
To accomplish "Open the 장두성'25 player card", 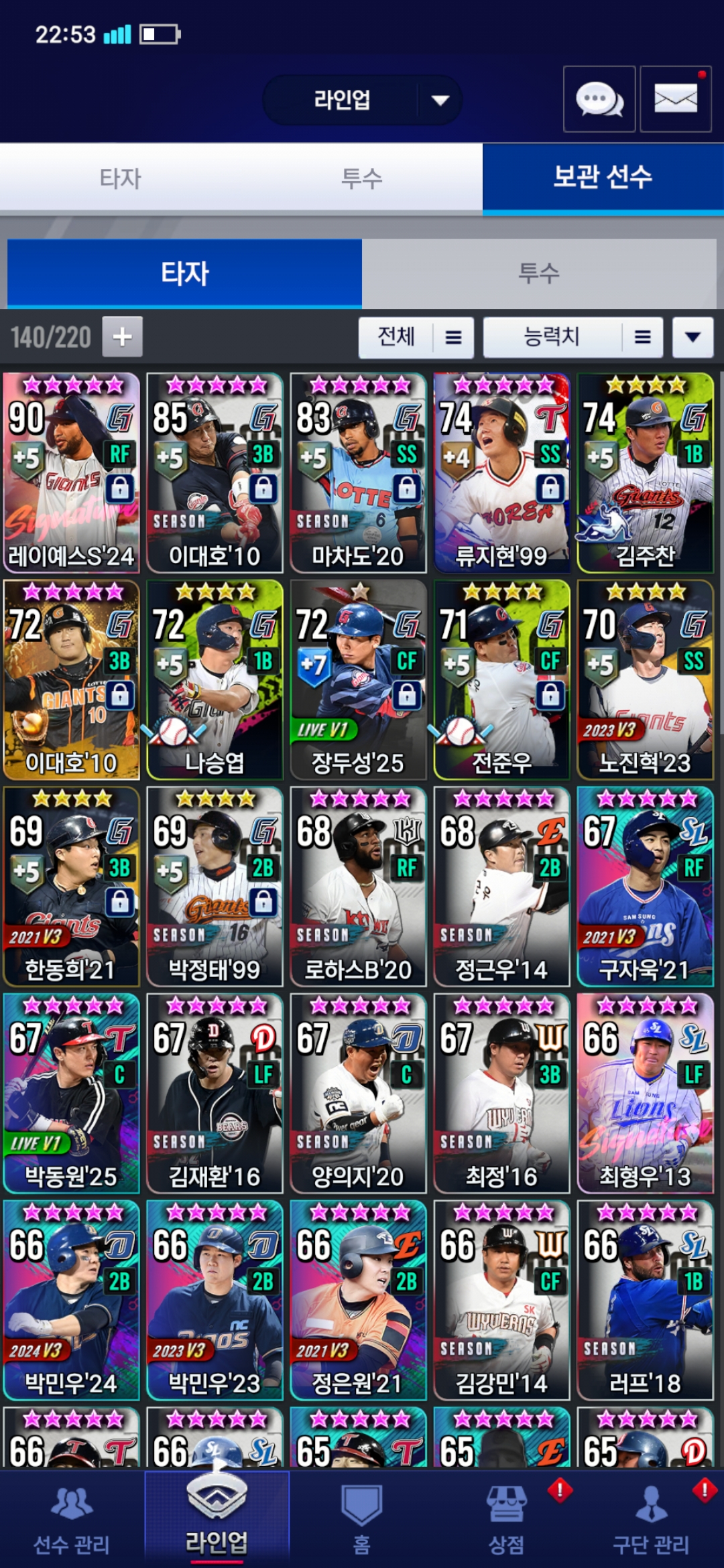I will (359, 680).
